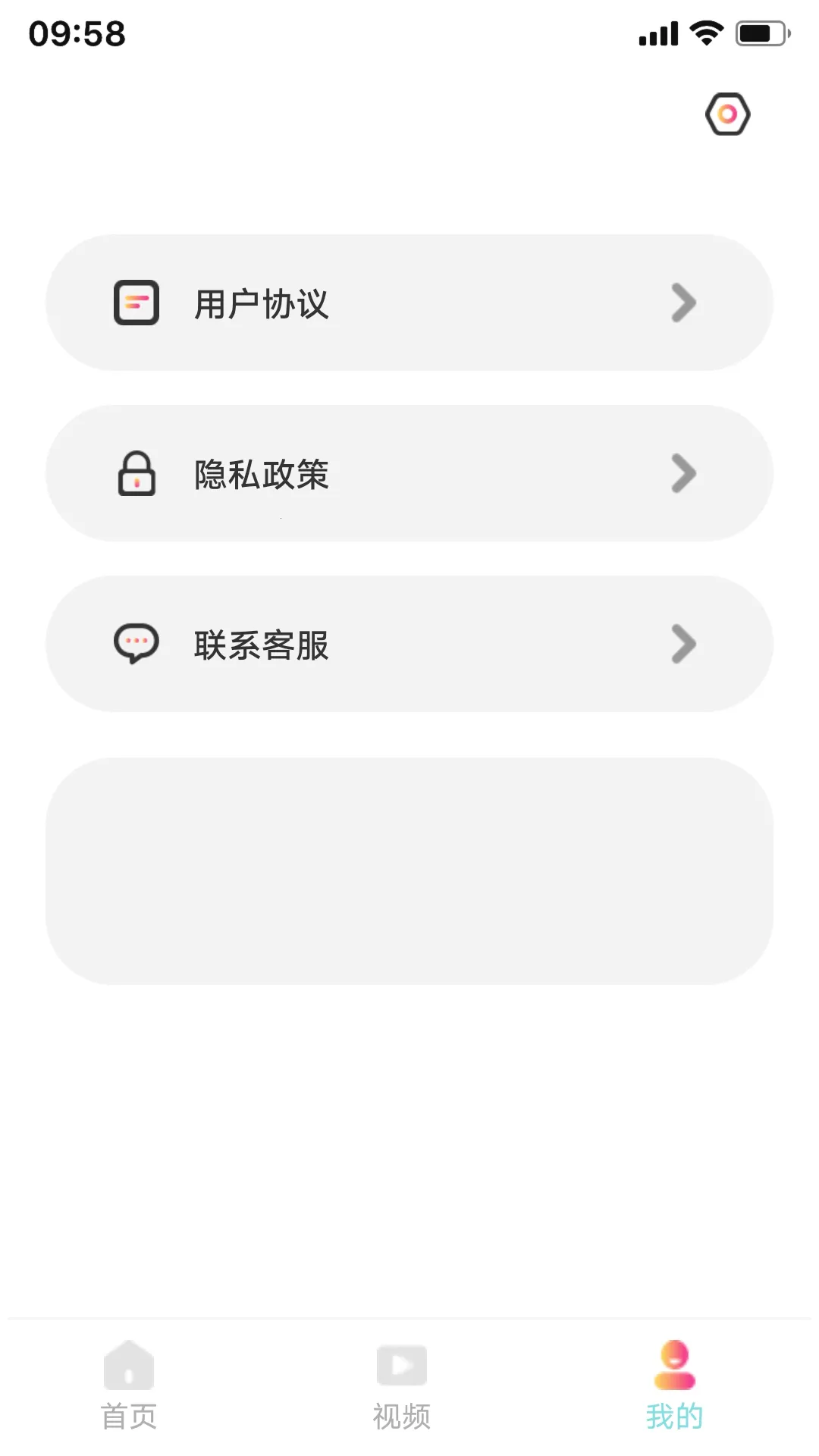Open the settings gear icon at top right
This screenshot has width=819, height=1456.
(727, 115)
